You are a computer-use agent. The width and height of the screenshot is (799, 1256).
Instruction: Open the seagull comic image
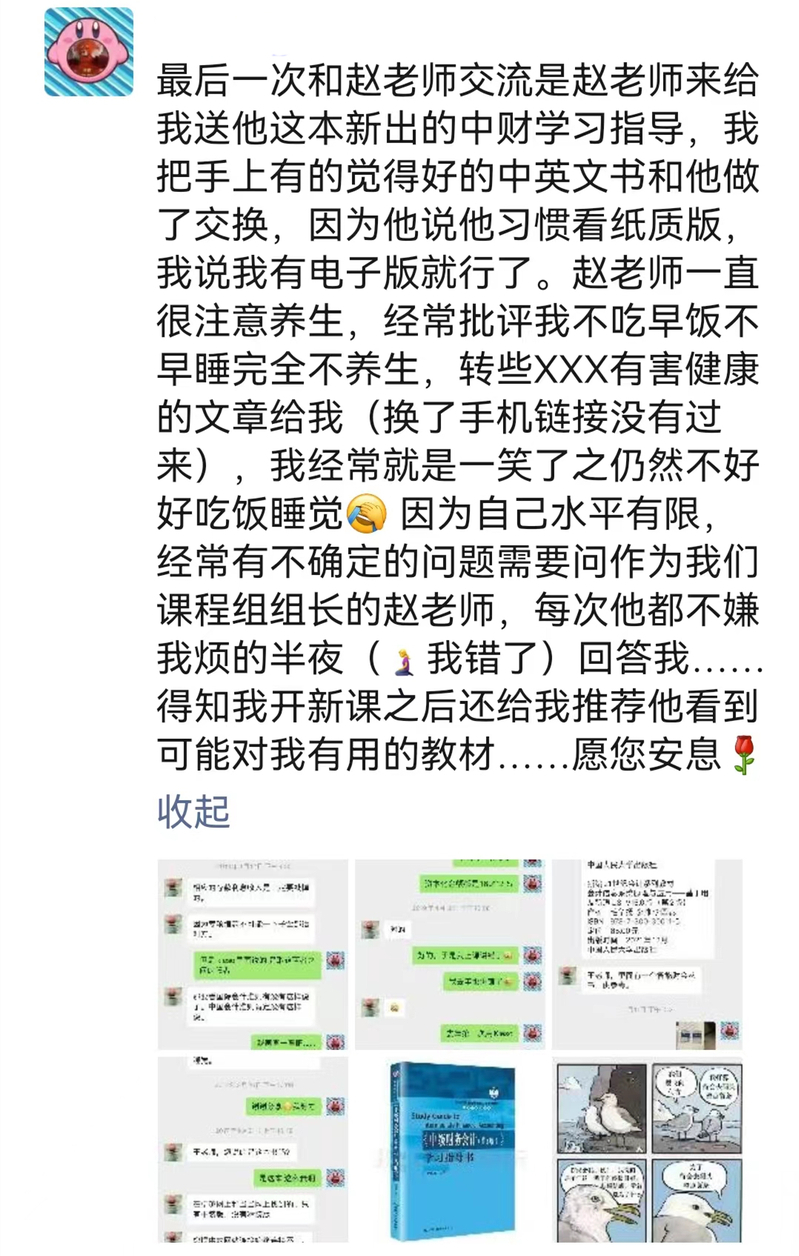647,1152
